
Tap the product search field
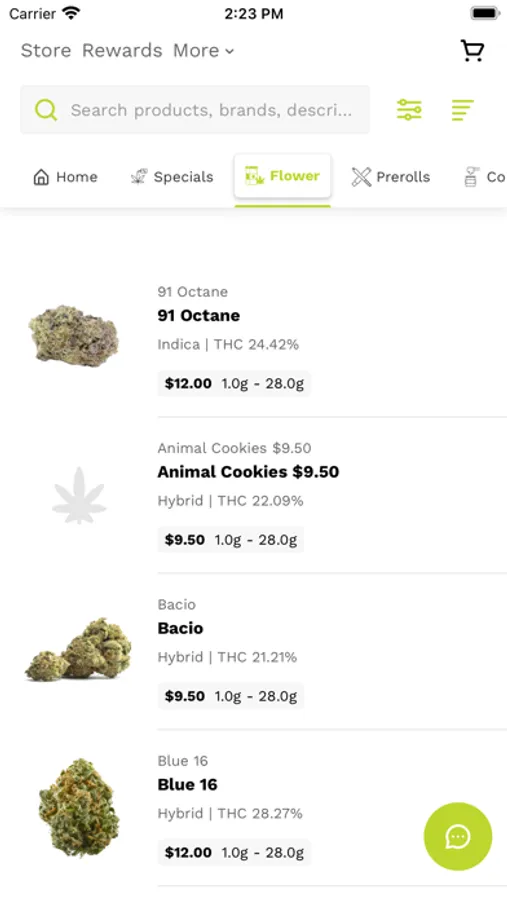coord(195,110)
